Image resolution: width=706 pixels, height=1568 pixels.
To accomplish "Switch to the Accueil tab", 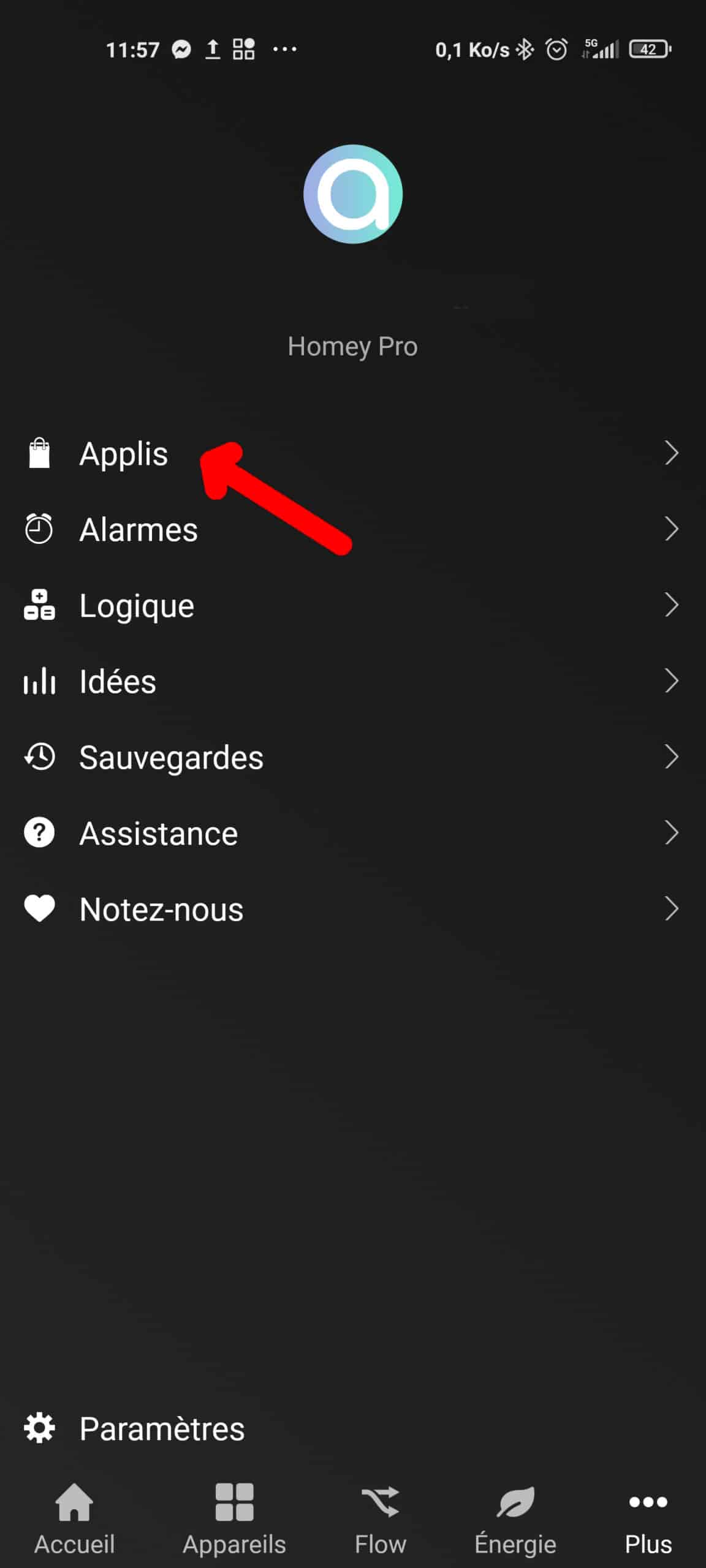I will click(x=74, y=1519).
